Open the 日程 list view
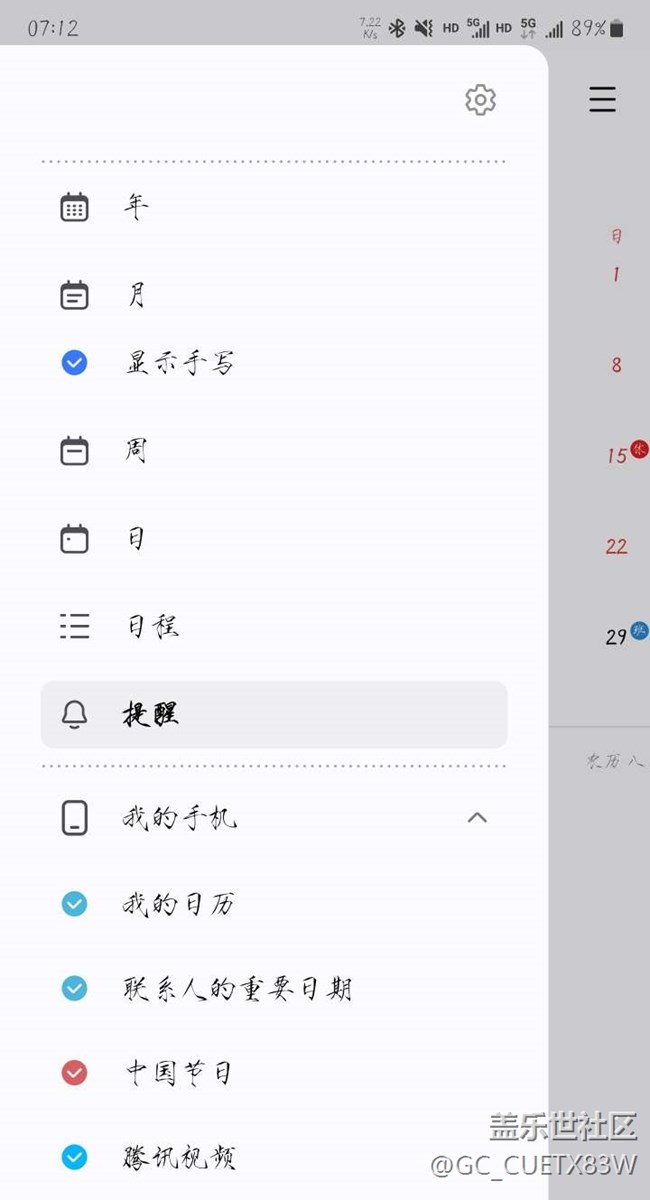 click(152, 627)
